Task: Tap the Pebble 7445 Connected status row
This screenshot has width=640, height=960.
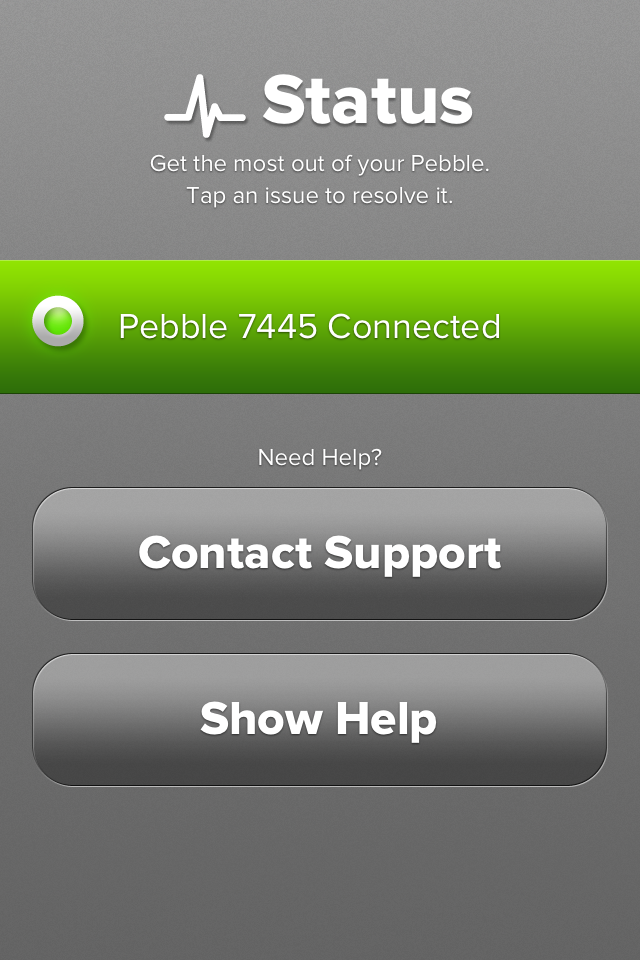Action: 320,327
